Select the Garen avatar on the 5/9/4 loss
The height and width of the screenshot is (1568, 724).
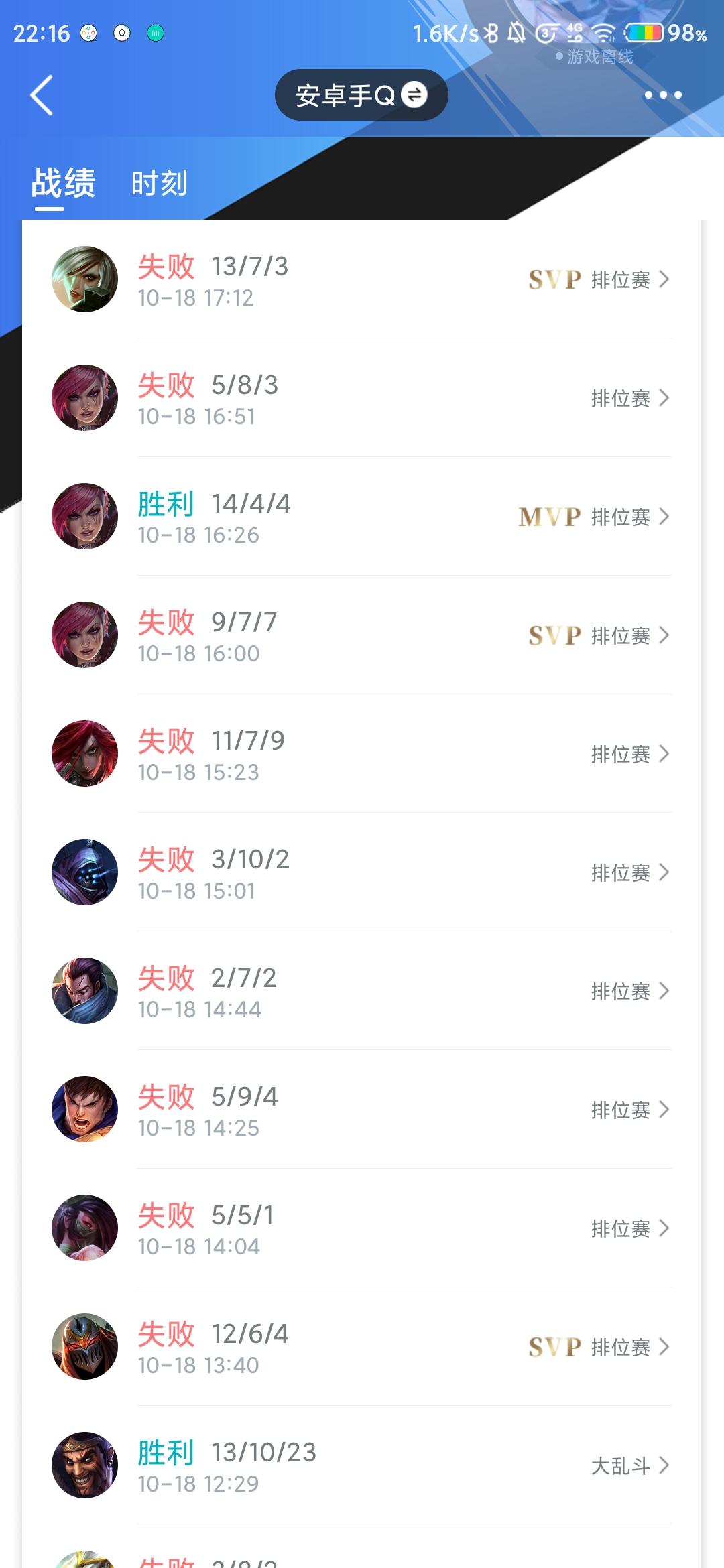point(84,1109)
